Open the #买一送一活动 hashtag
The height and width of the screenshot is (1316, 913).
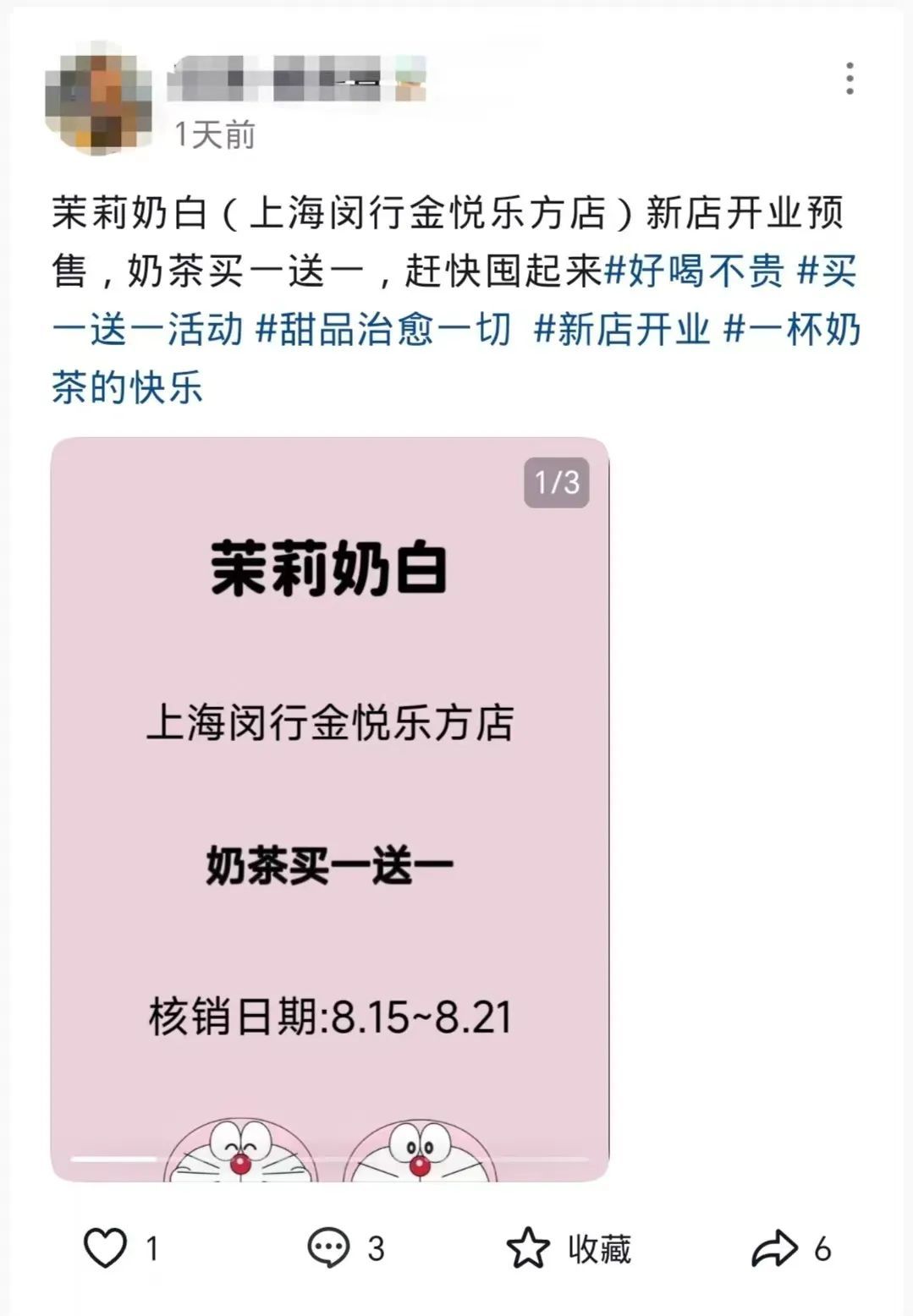(x=148, y=329)
